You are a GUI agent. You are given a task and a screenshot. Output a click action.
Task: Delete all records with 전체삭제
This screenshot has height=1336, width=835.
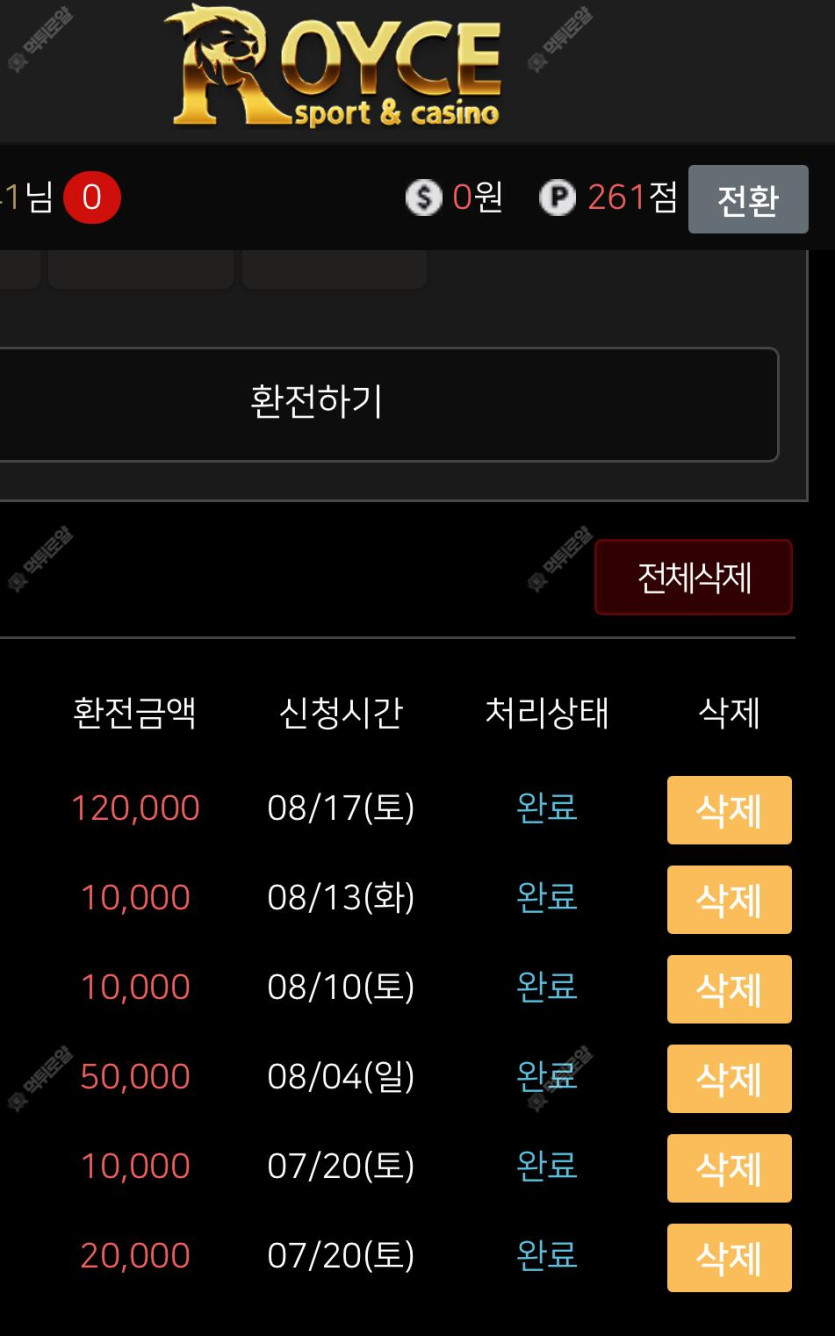(x=694, y=577)
